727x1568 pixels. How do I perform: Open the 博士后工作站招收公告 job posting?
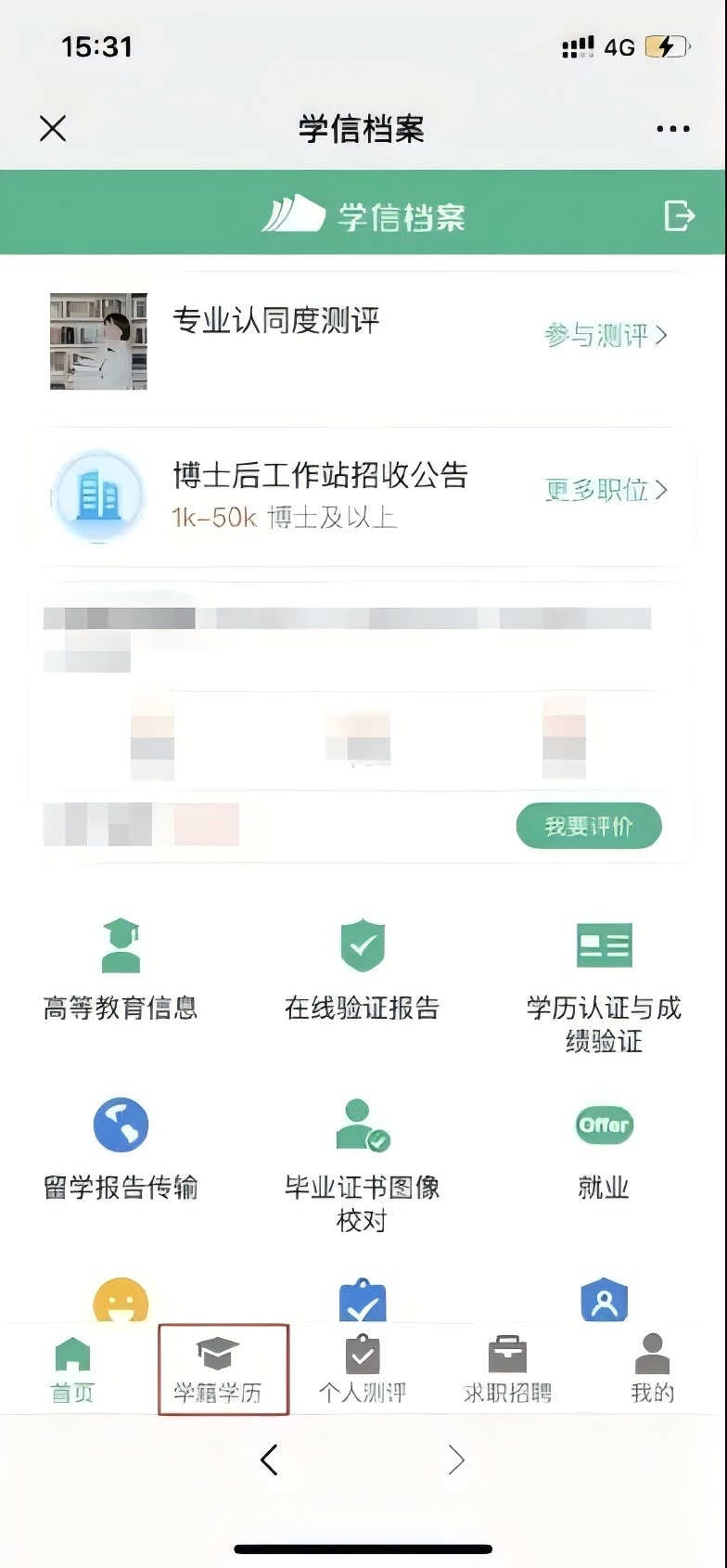point(320,476)
